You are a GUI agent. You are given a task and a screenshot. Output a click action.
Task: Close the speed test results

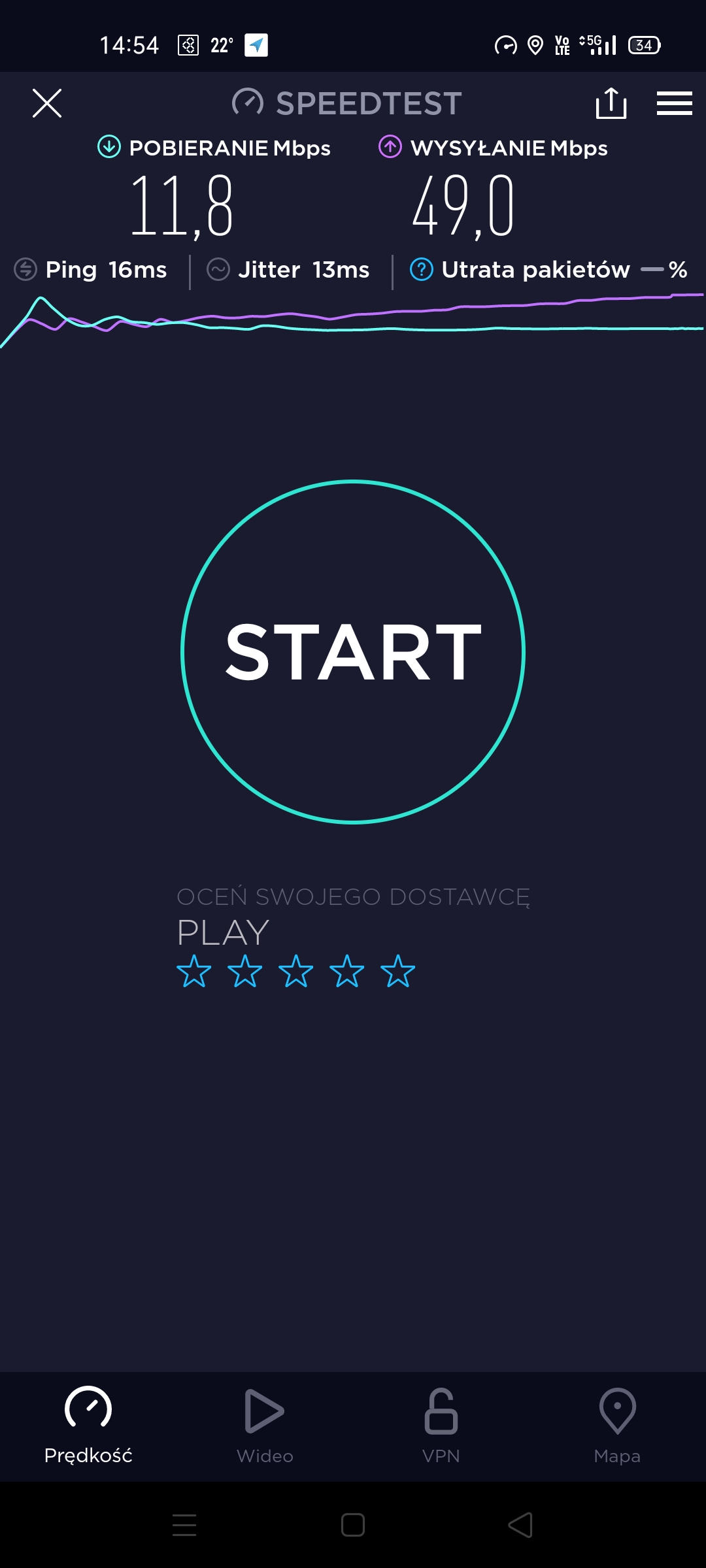[47, 103]
